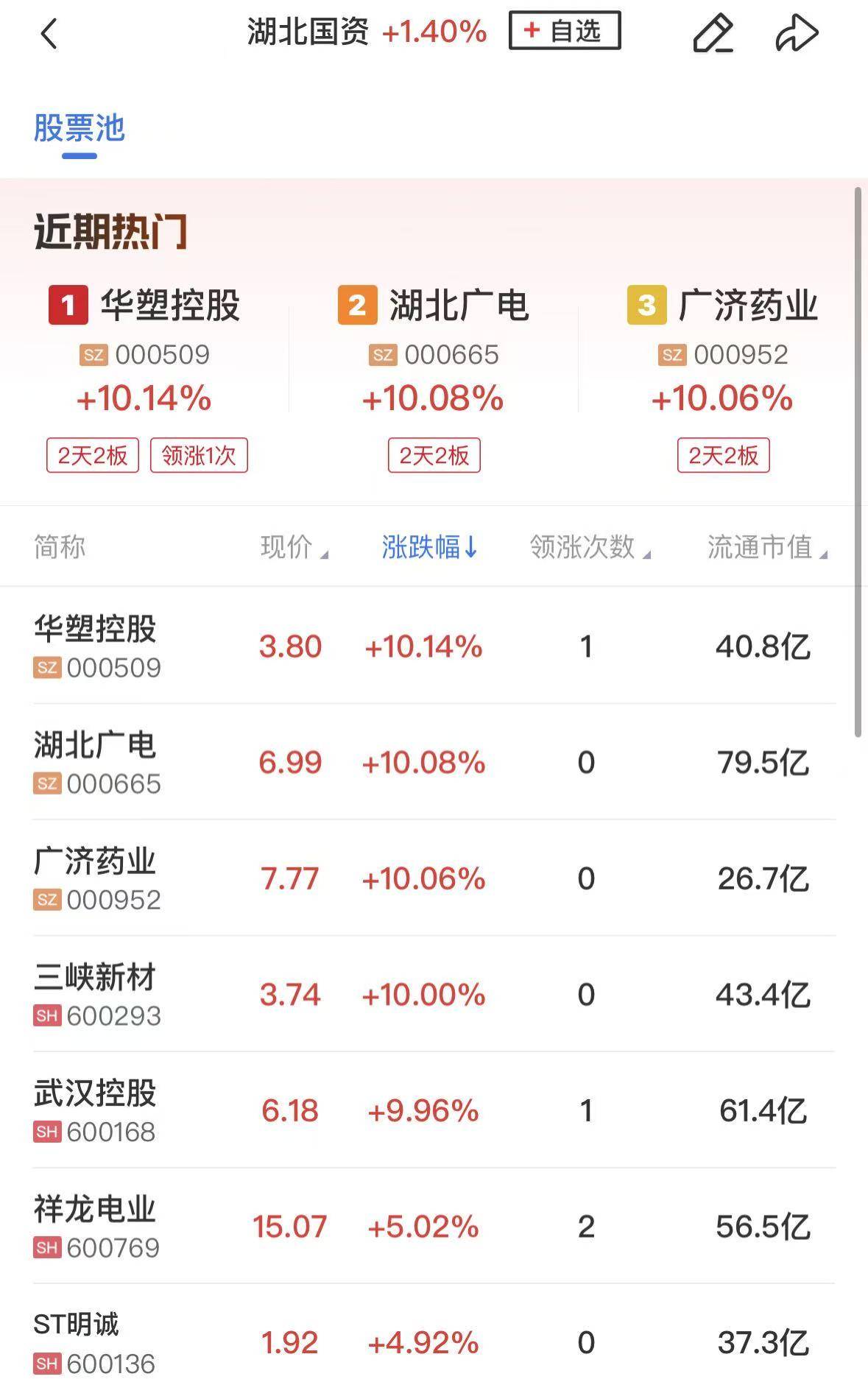Go back using the top-left arrow

pyautogui.click(x=49, y=34)
